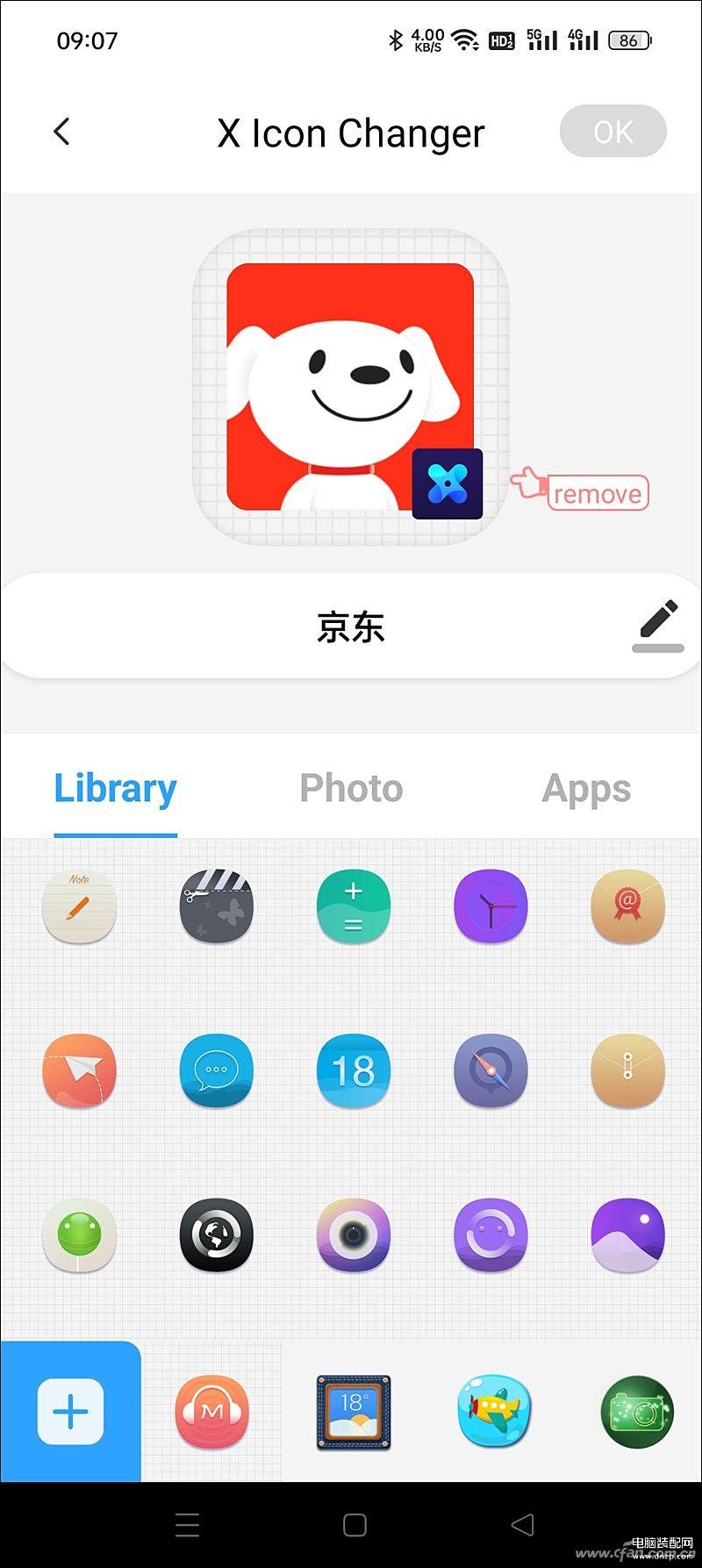The width and height of the screenshot is (702, 1568).
Task: Choose the calendar 18 icon
Action: (x=353, y=1070)
